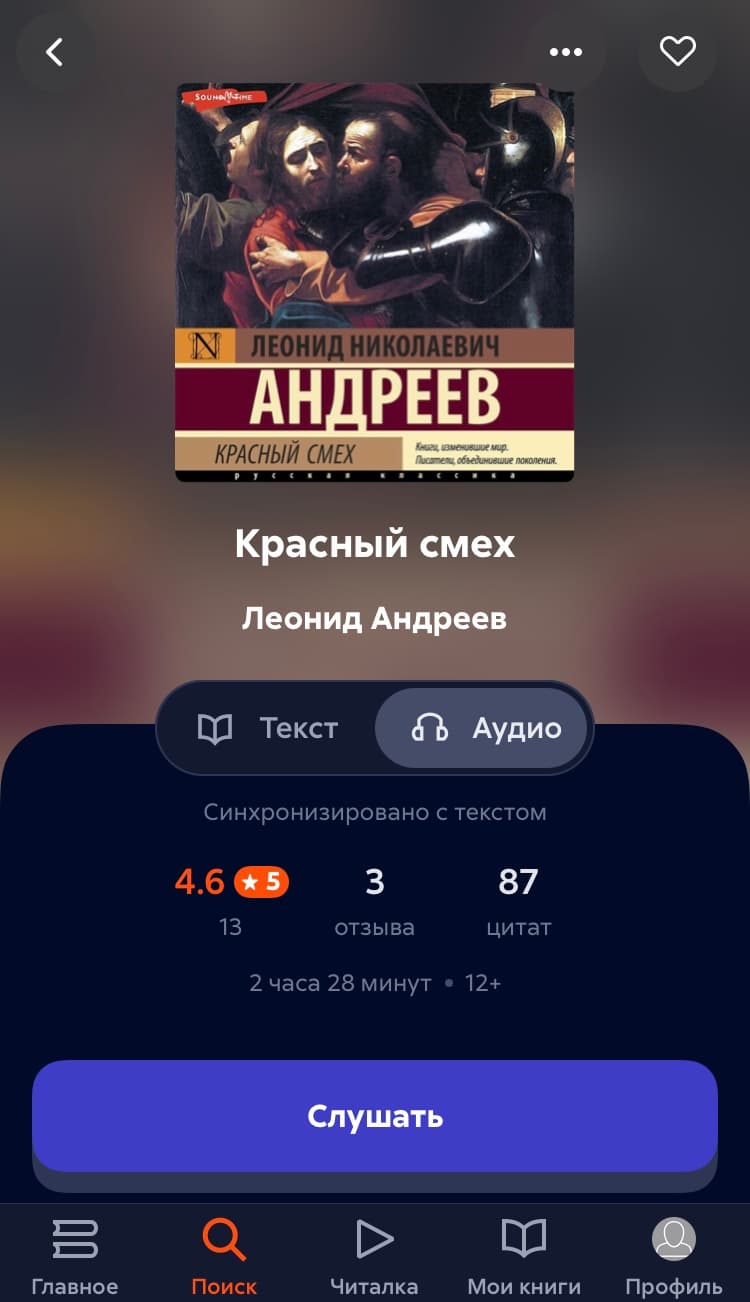Open author page Леонид Андреев
The image size is (750, 1302).
(374, 619)
